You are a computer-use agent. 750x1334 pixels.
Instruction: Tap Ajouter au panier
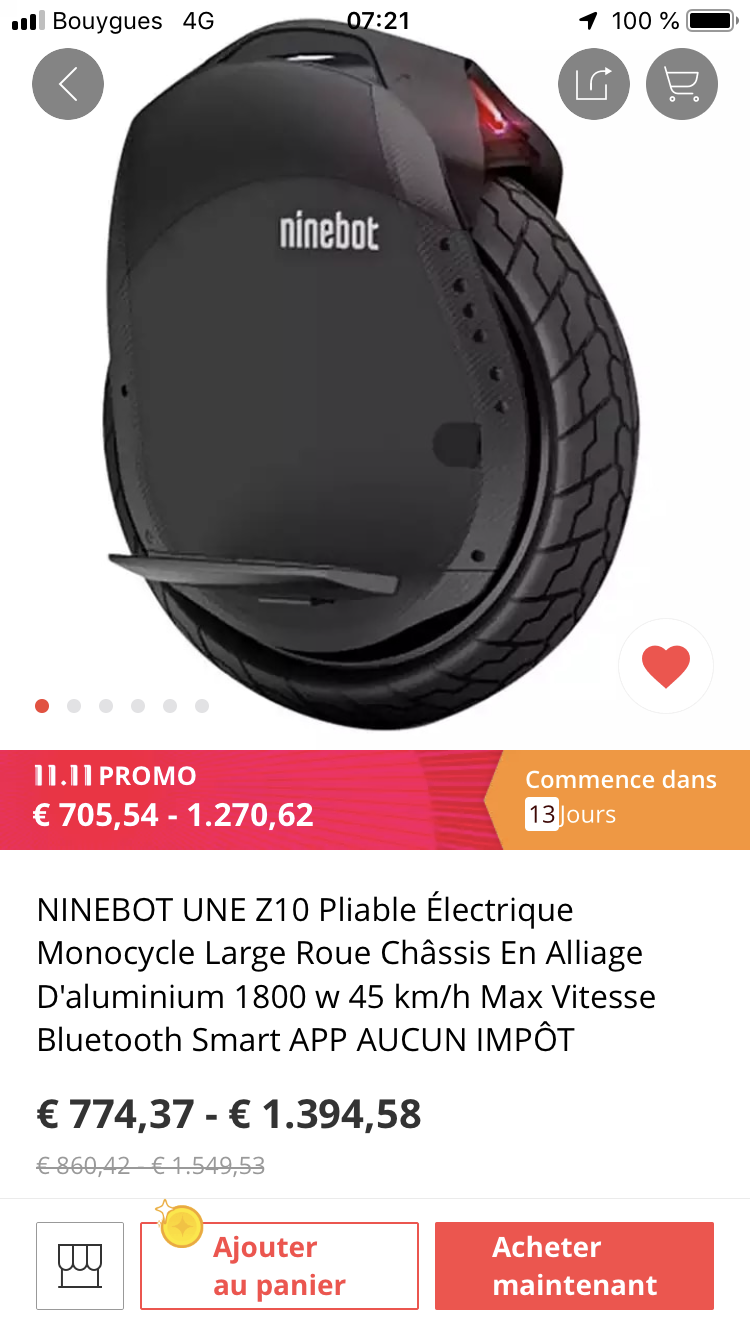[279, 1266]
